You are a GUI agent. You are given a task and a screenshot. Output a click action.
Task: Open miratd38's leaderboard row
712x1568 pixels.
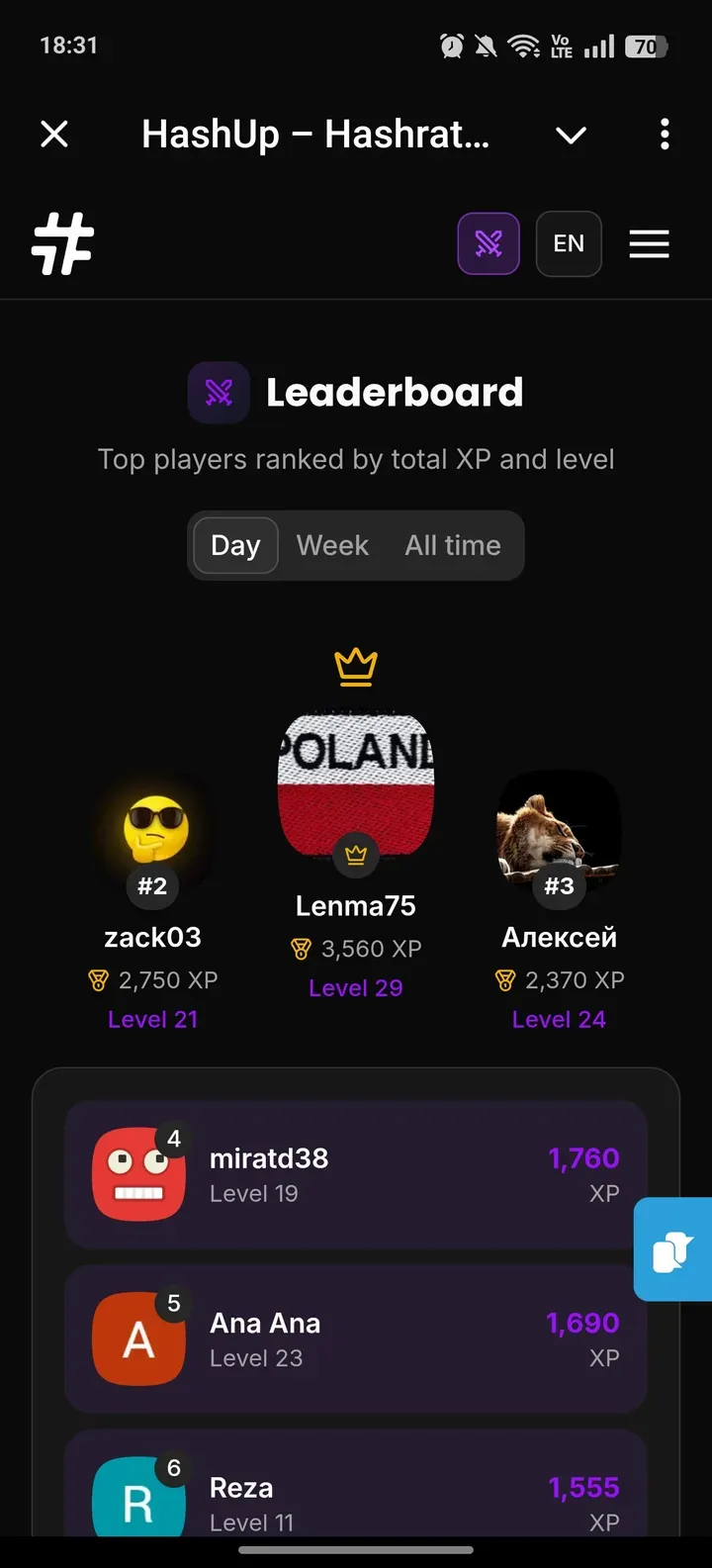point(356,1174)
